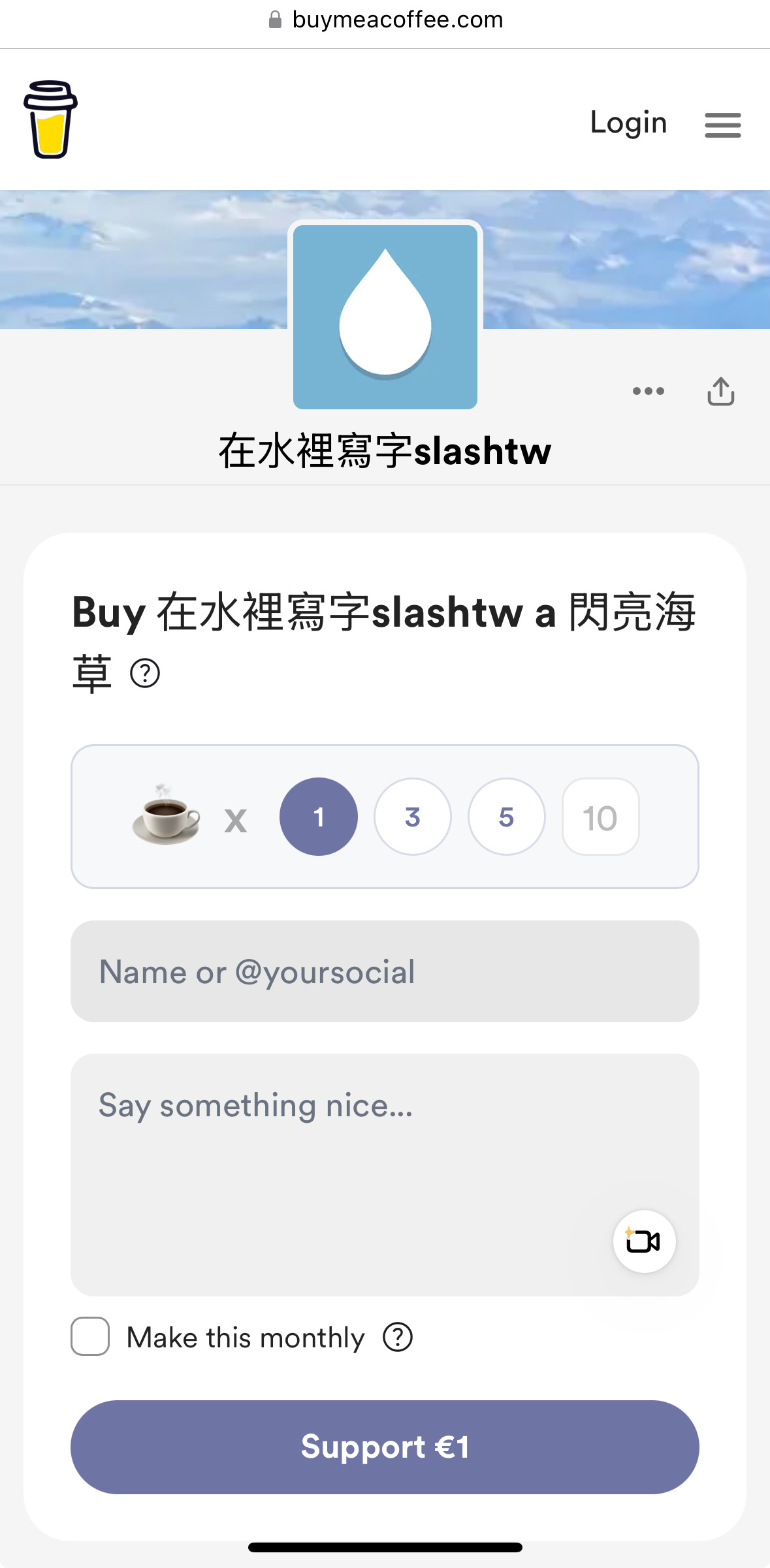The height and width of the screenshot is (1568, 770).
Task: Tap the buymeacoffee.com address bar
Action: 385,20
